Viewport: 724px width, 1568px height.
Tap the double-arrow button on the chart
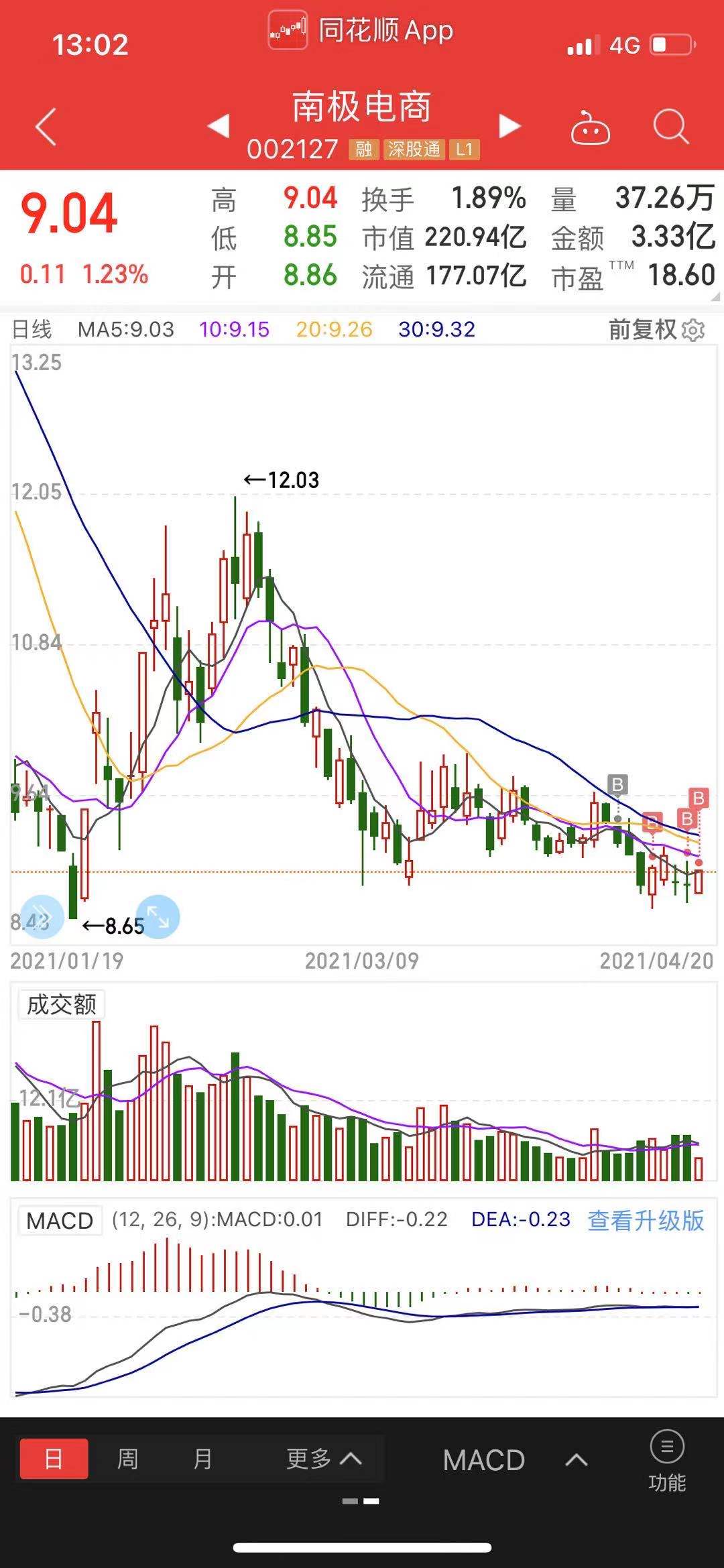pyautogui.click(x=42, y=916)
